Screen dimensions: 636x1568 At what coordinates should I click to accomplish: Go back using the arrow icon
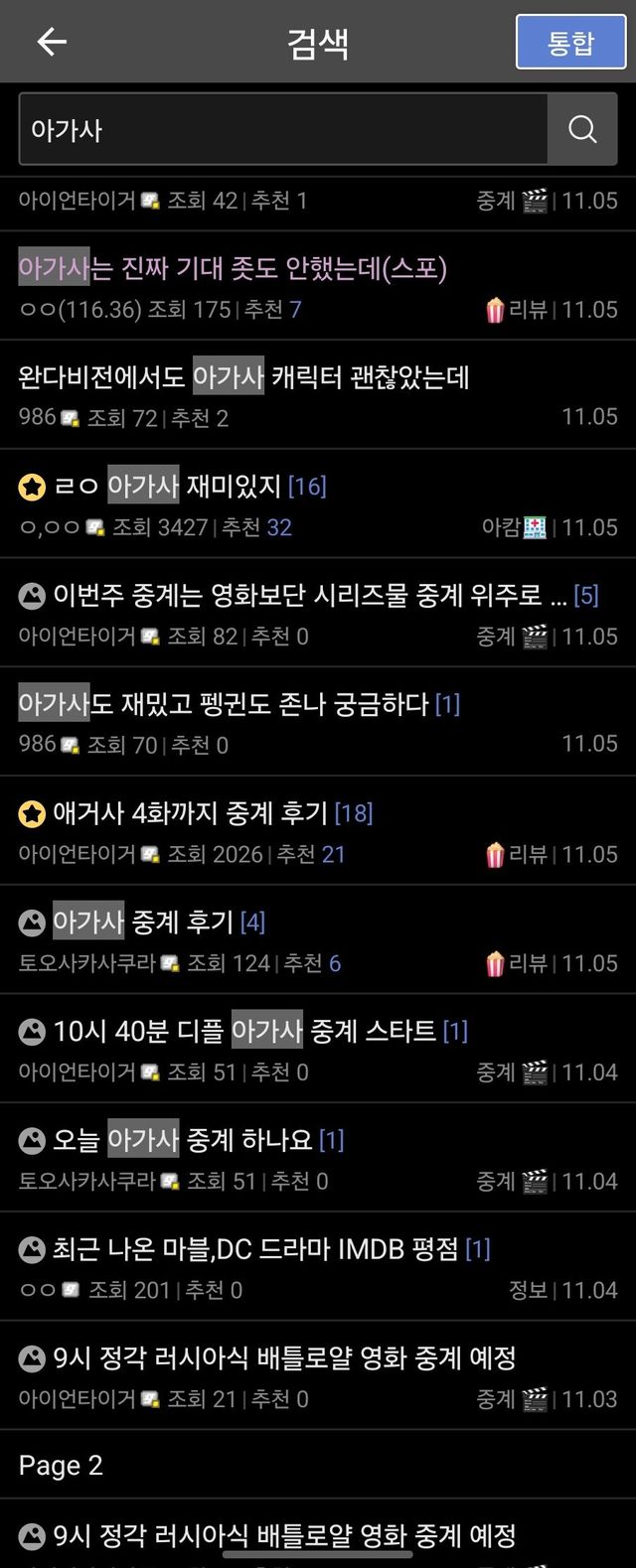52,42
